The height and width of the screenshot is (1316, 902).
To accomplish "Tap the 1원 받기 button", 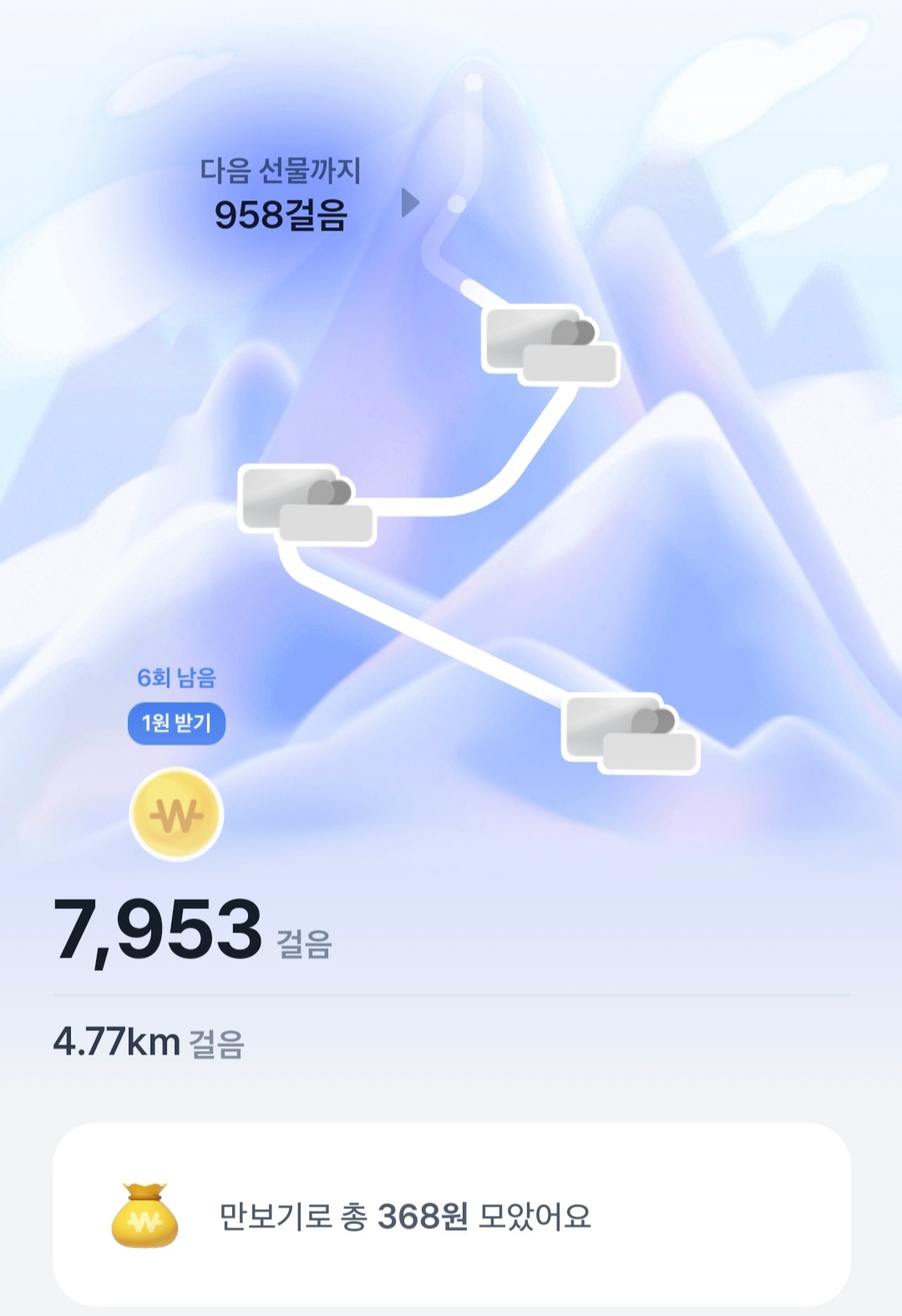I will 176,723.
